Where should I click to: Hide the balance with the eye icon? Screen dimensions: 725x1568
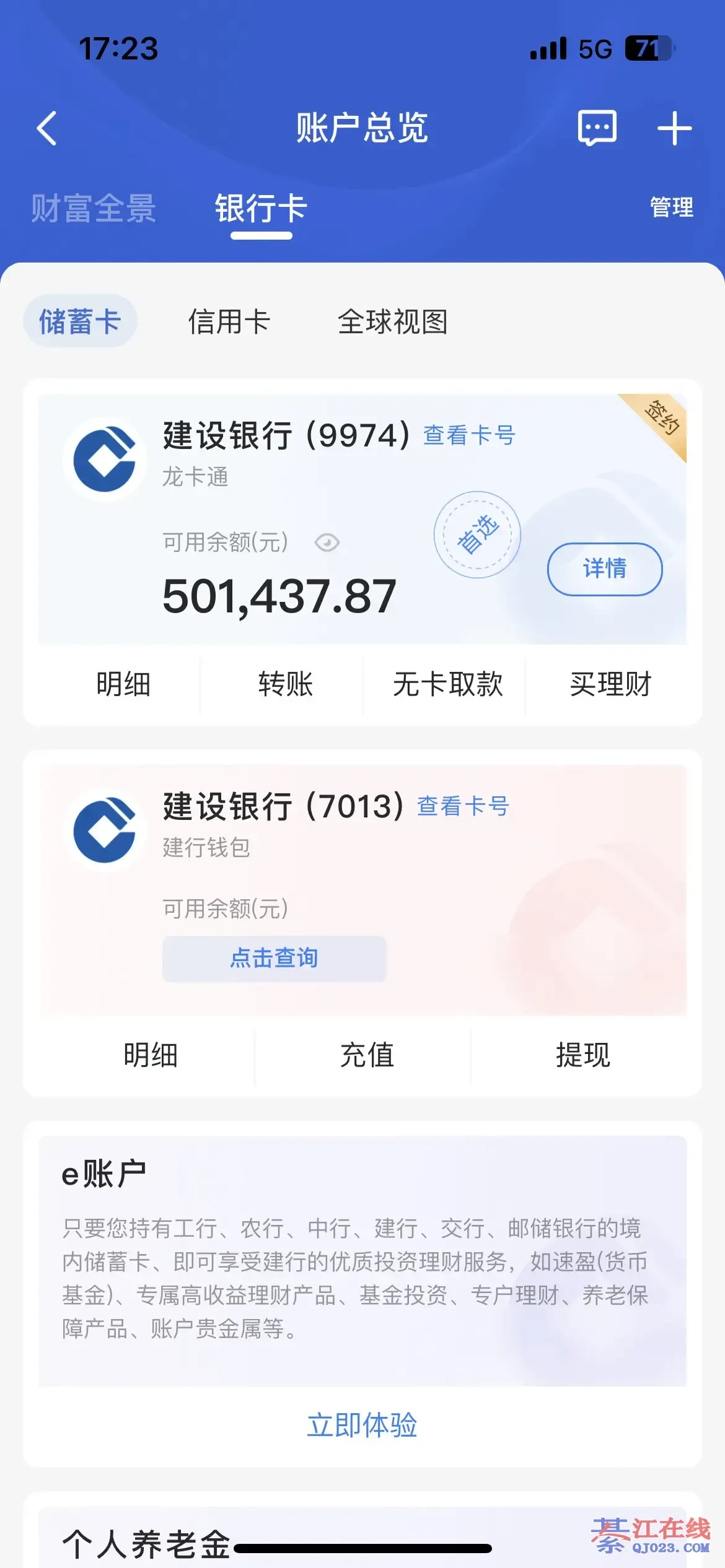(327, 542)
